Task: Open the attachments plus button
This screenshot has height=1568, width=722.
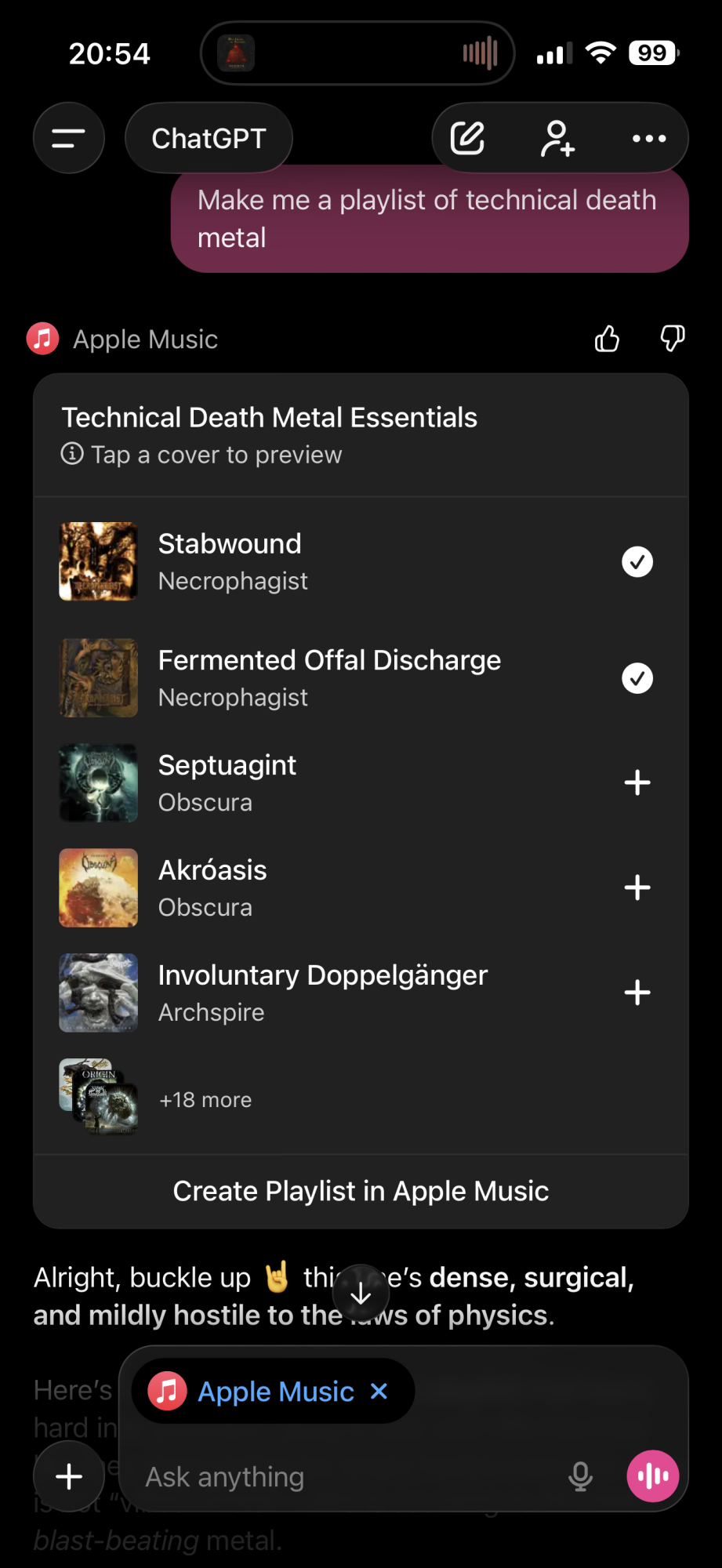Action: [x=69, y=1476]
